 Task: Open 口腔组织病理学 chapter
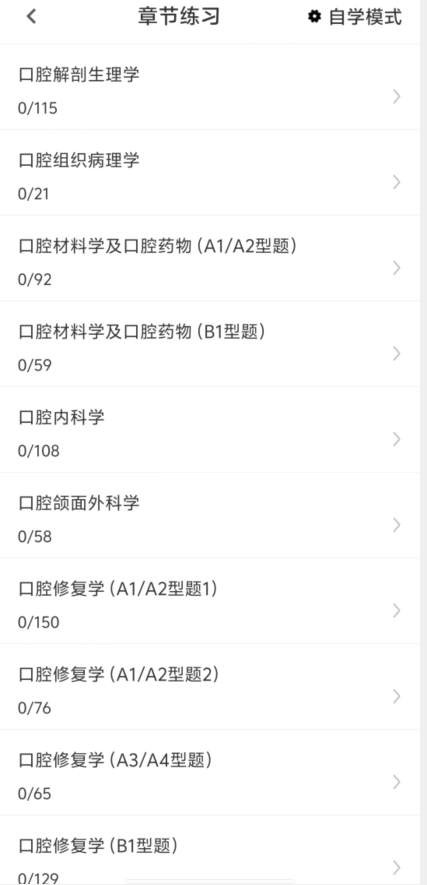click(210, 173)
